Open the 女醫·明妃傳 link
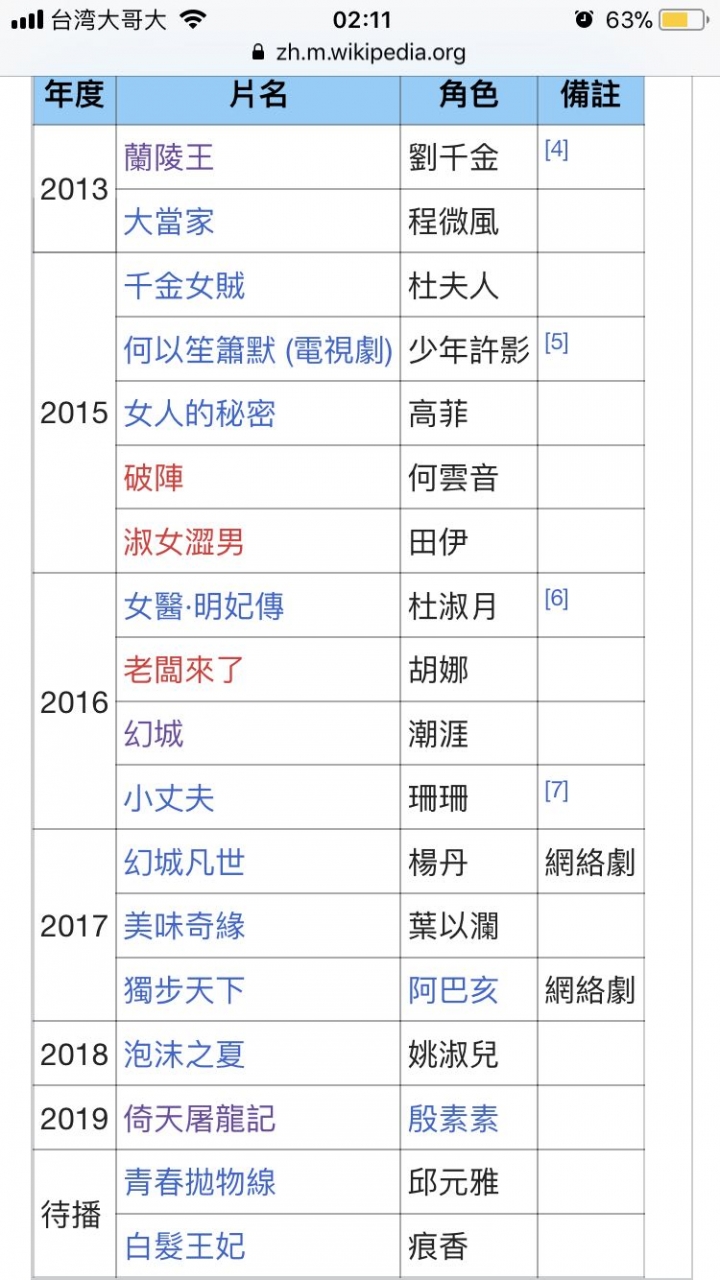This screenshot has height=1280, width=720. tap(204, 606)
